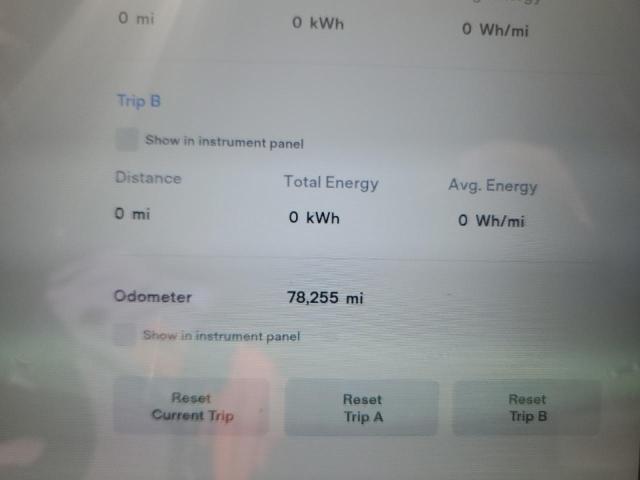The width and height of the screenshot is (640, 480).
Task: Tap Reset Current Trip button
Action: [191, 406]
